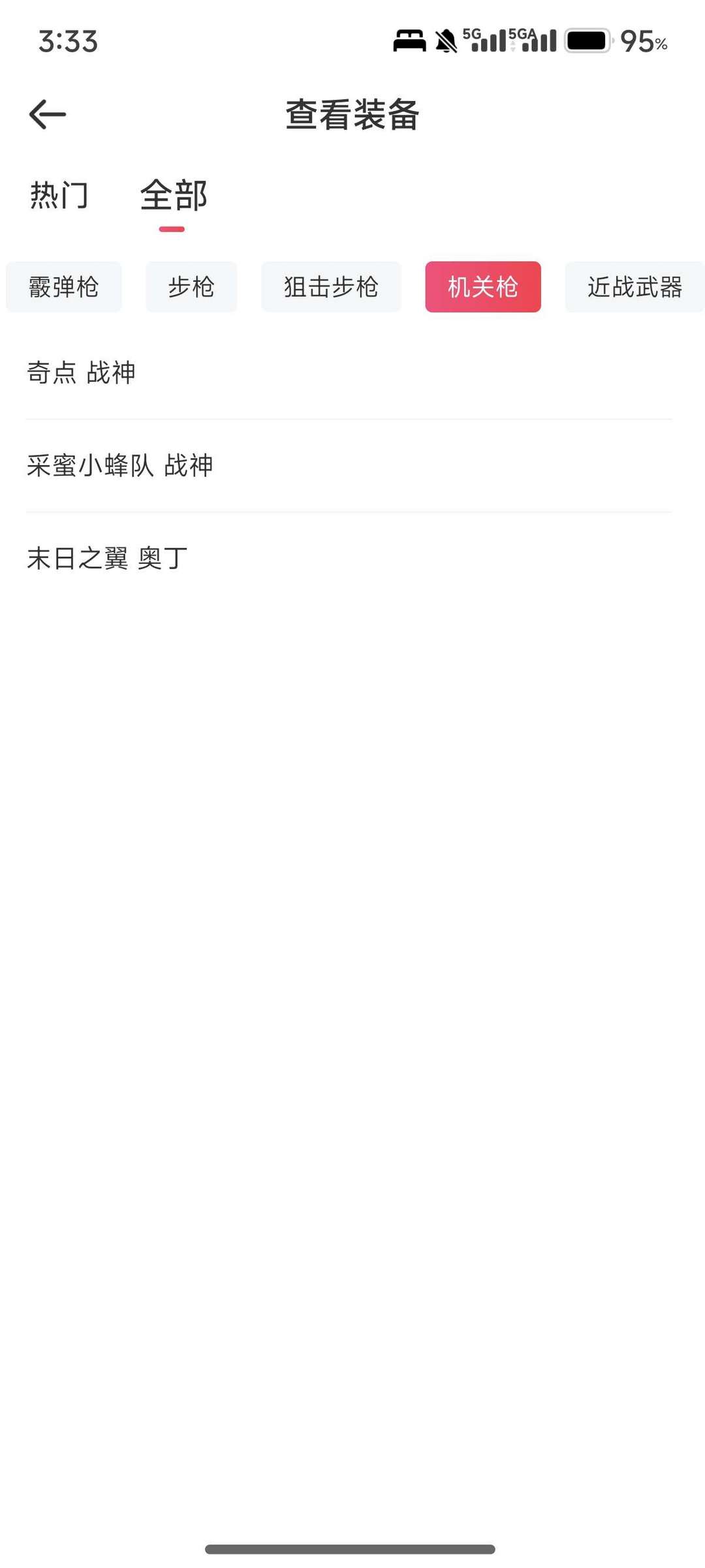Open the 奇点 战神 item
This screenshot has height=1568, width=705.
349,373
